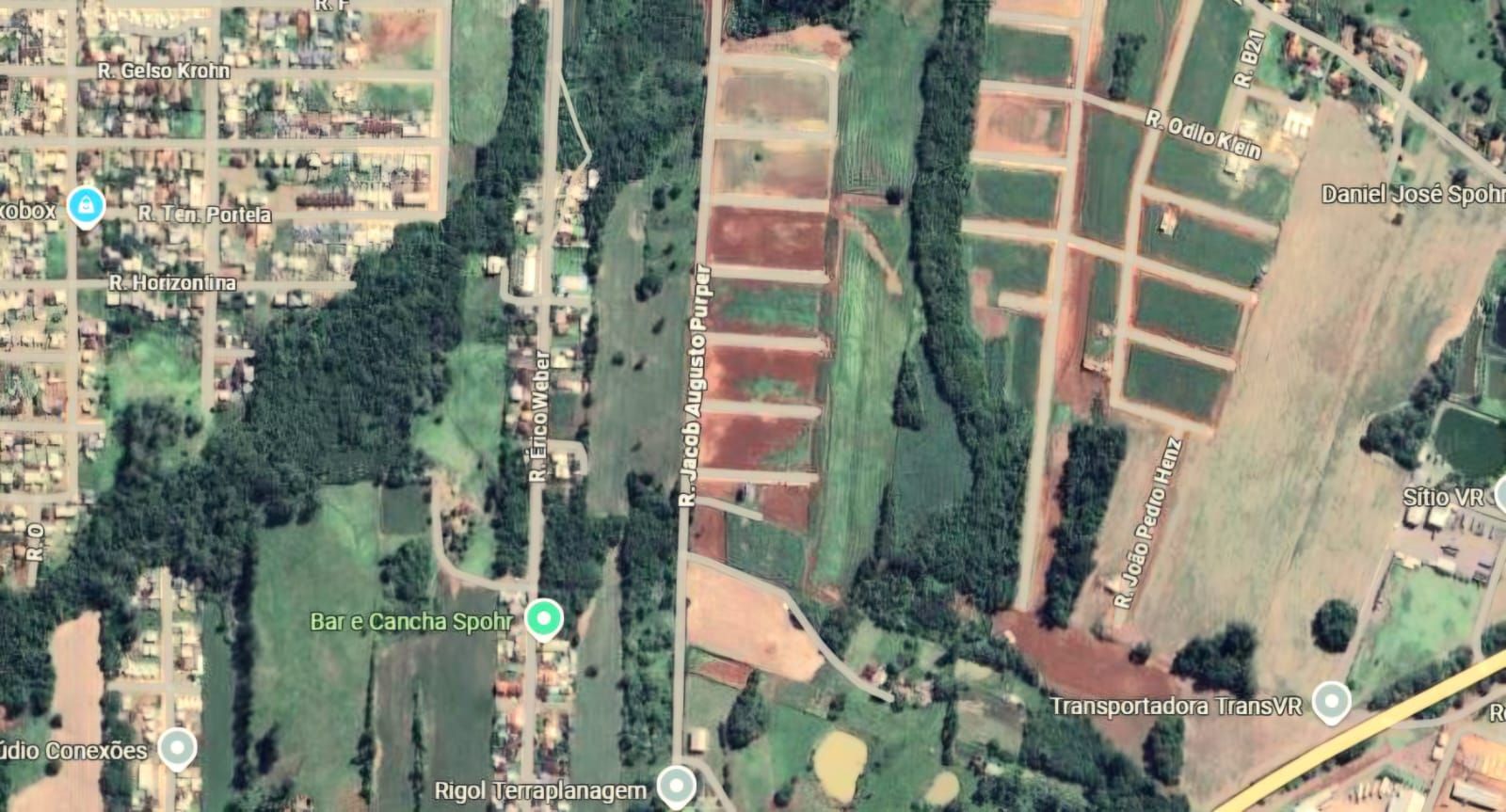View the Conexões studio place marker
Image resolution: width=1506 pixels, height=812 pixels.
tap(176, 749)
